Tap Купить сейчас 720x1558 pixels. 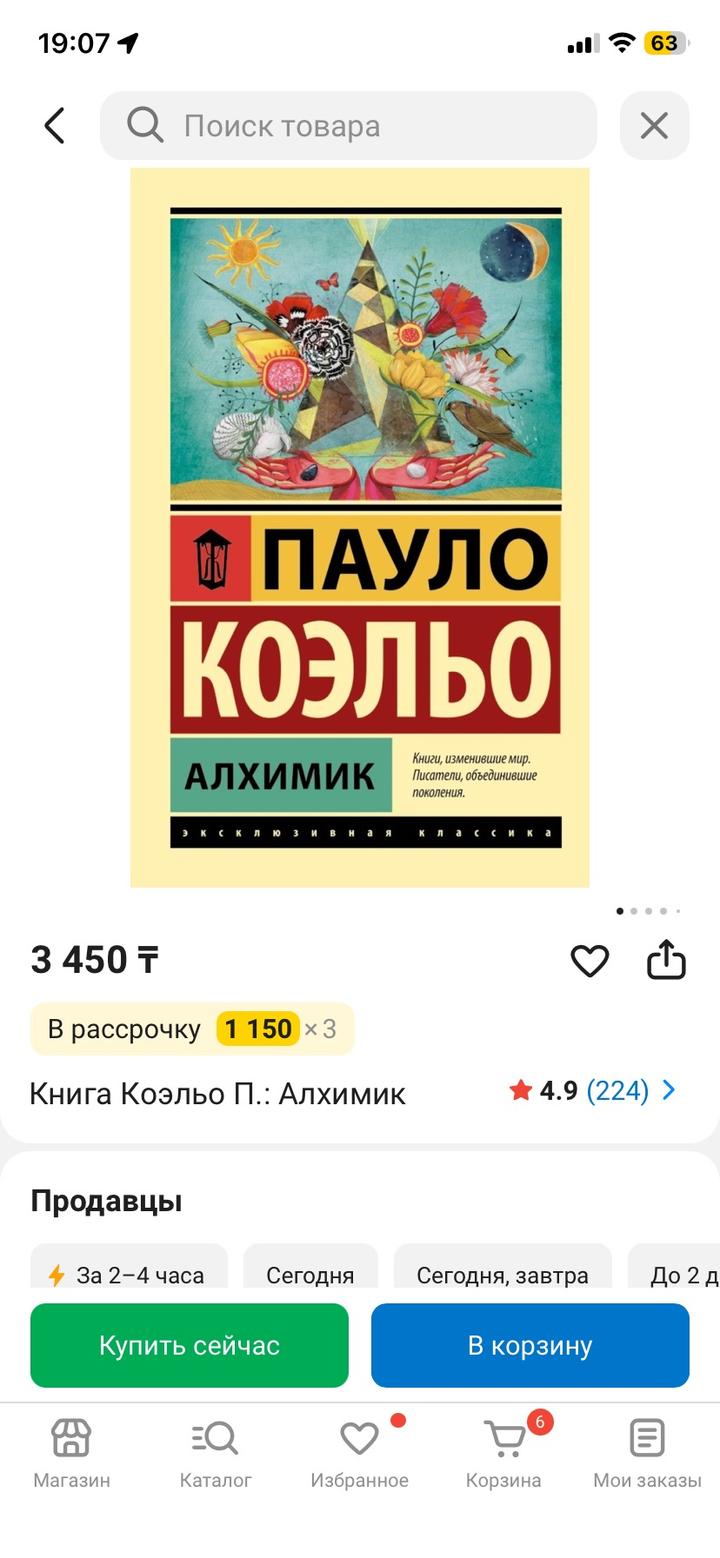point(189,1345)
